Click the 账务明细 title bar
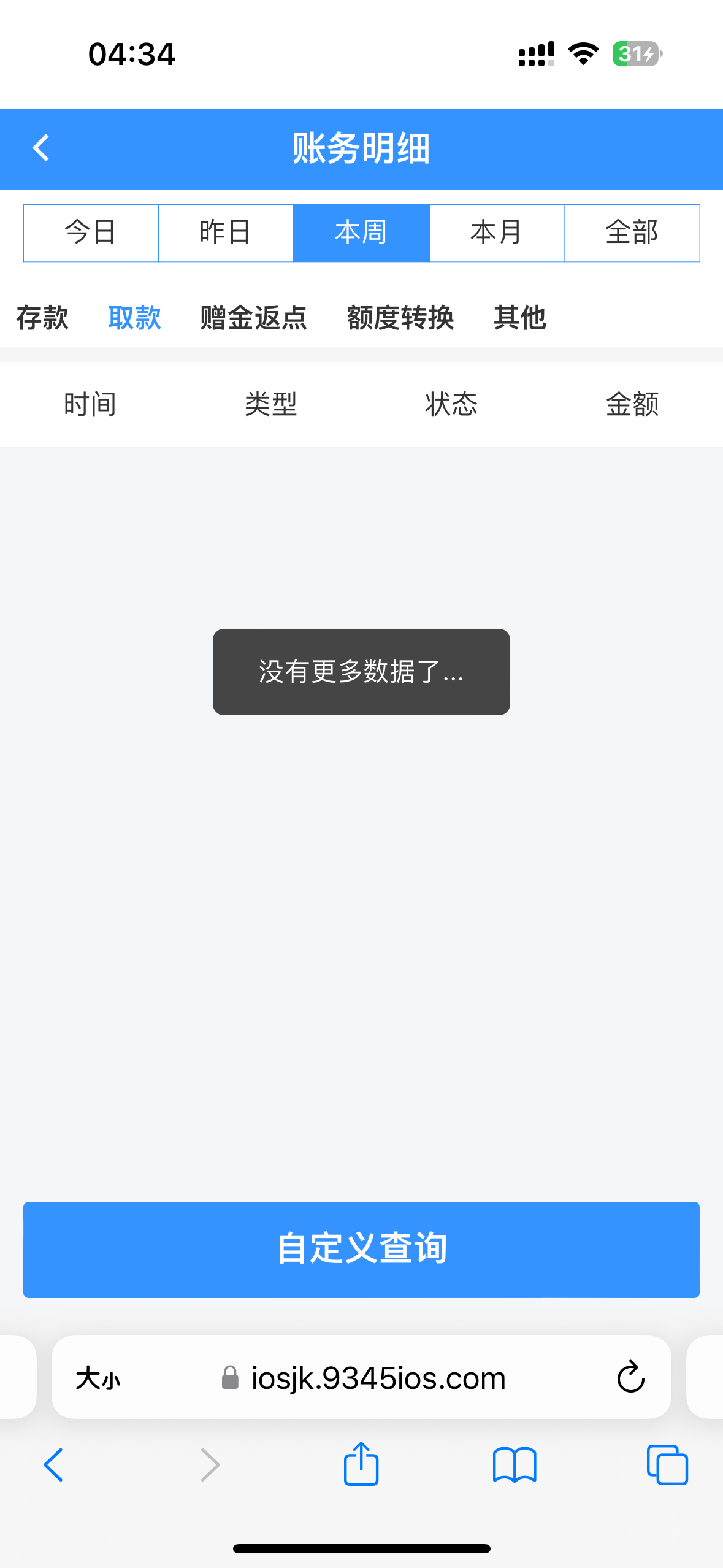This screenshot has height=1568, width=723. (361, 148)
